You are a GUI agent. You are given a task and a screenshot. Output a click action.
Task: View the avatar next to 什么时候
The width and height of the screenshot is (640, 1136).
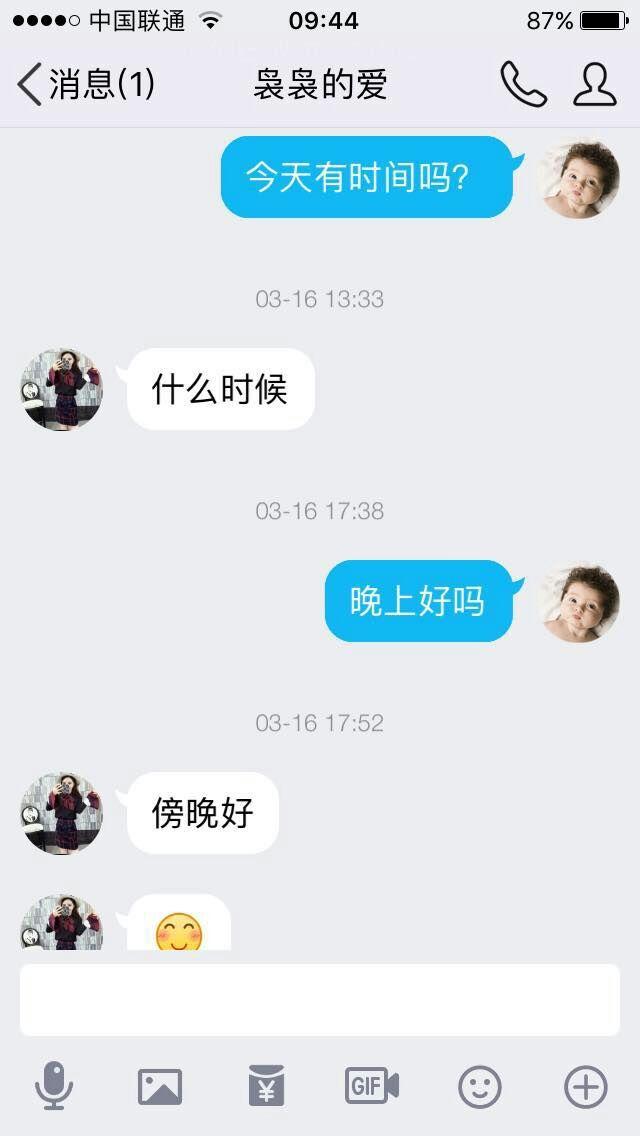click(x=62, y=389)
